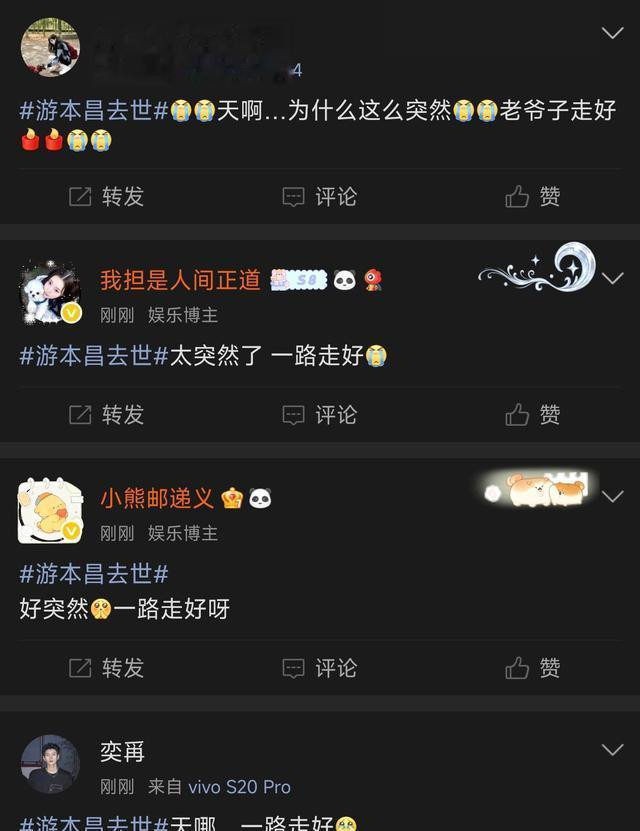This screenshot has width=640, height=831.
Task: Expand options for 奕苒's post
Action: [612, 750]
